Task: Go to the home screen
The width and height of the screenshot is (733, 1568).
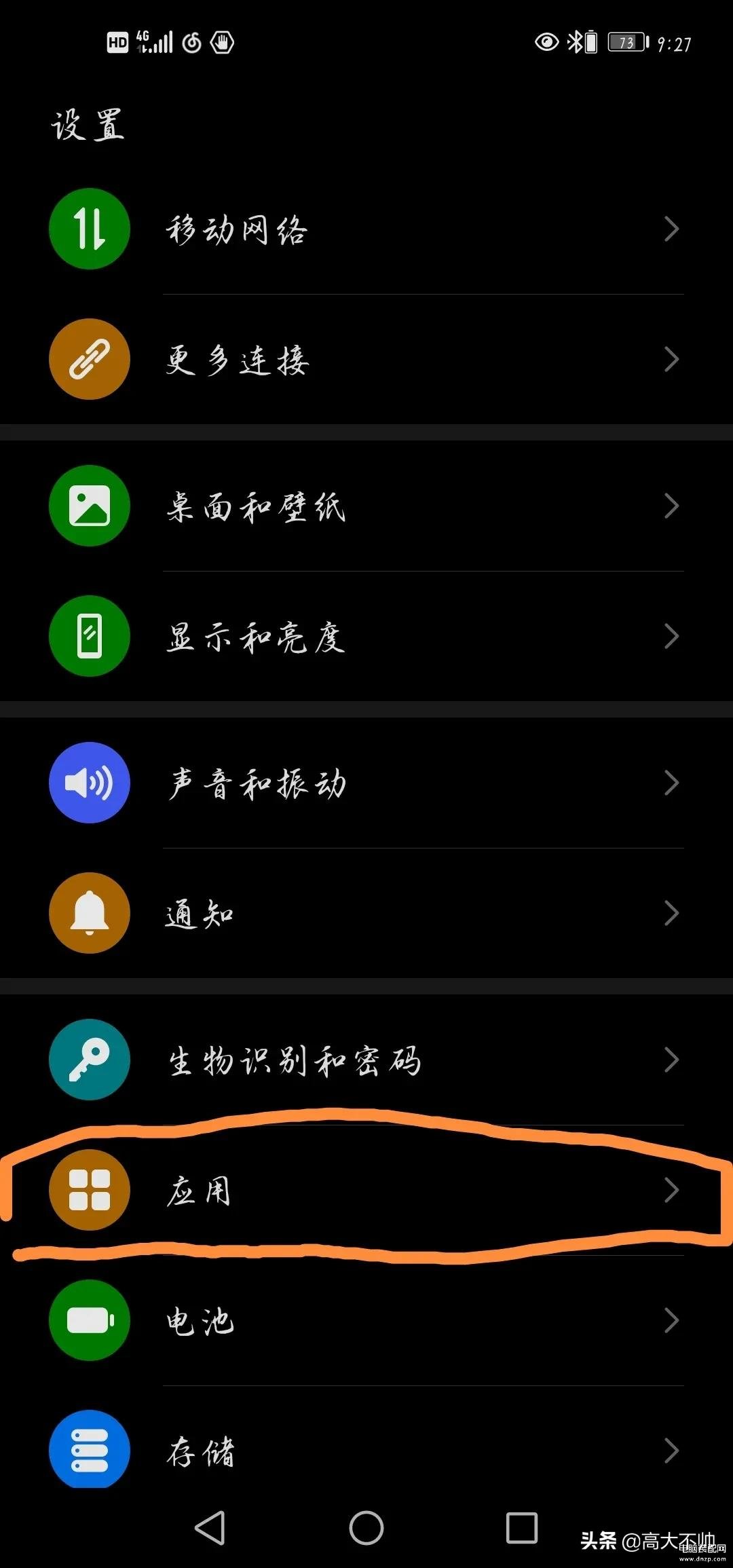Action: click(366, 1529)
